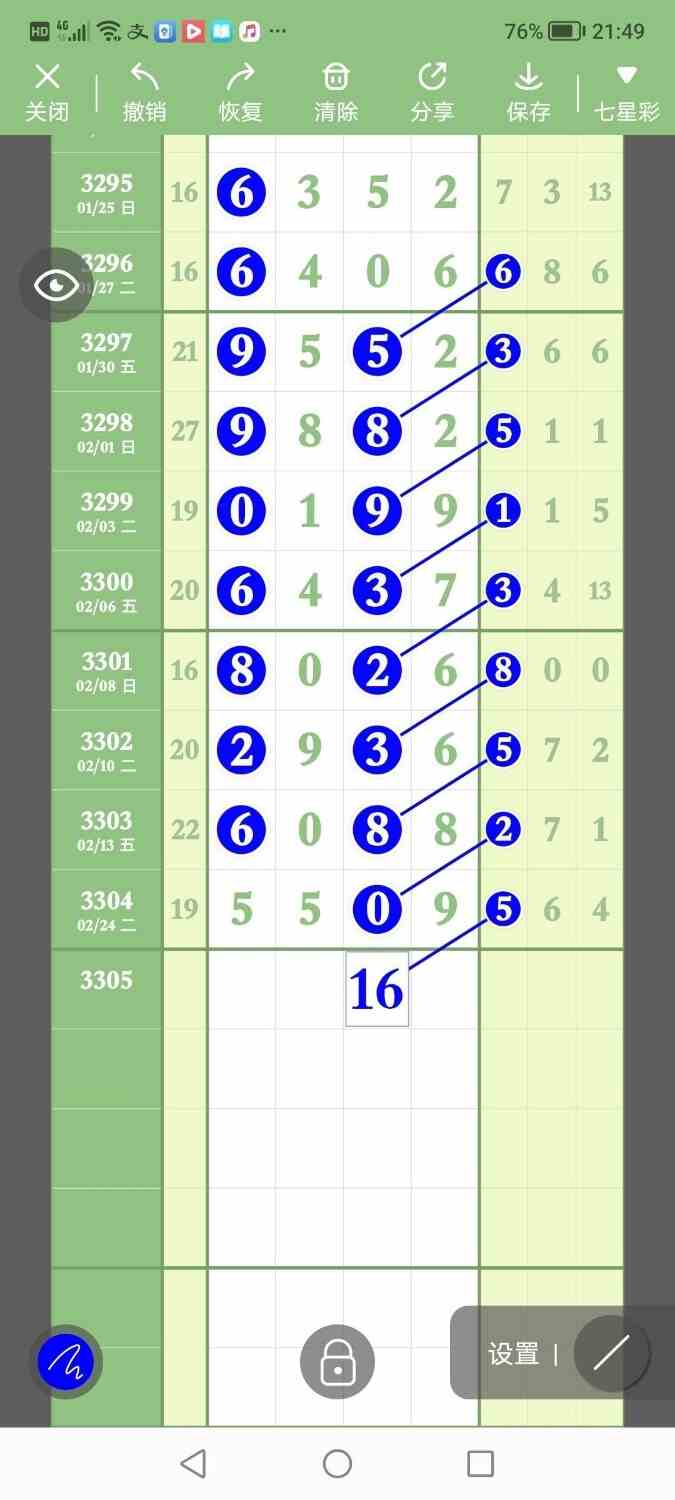675x1500 pixels.
Task: Open 设置 drawing settings
Action: [513, 1354]
